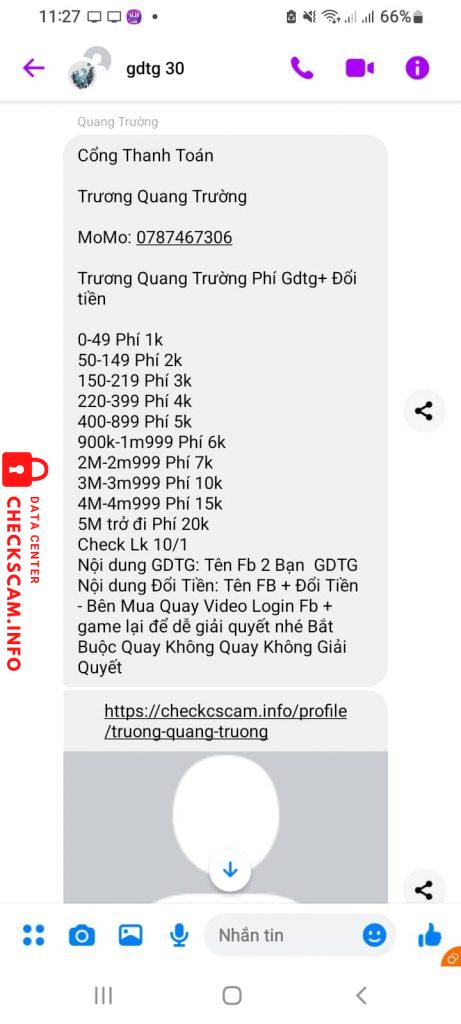Open recent apps from navigation bar

point(103,995)
